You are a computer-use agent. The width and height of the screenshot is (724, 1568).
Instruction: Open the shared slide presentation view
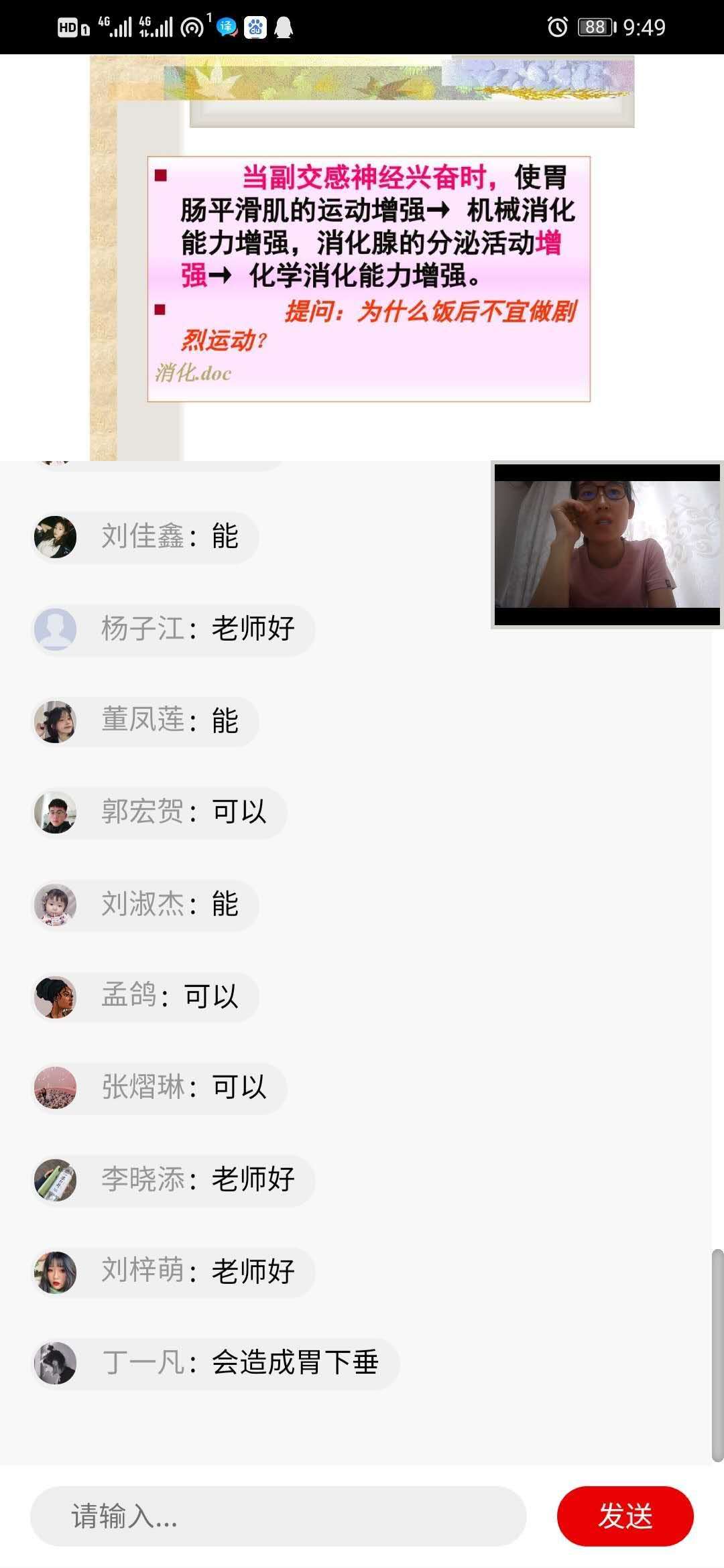[362, 257]
